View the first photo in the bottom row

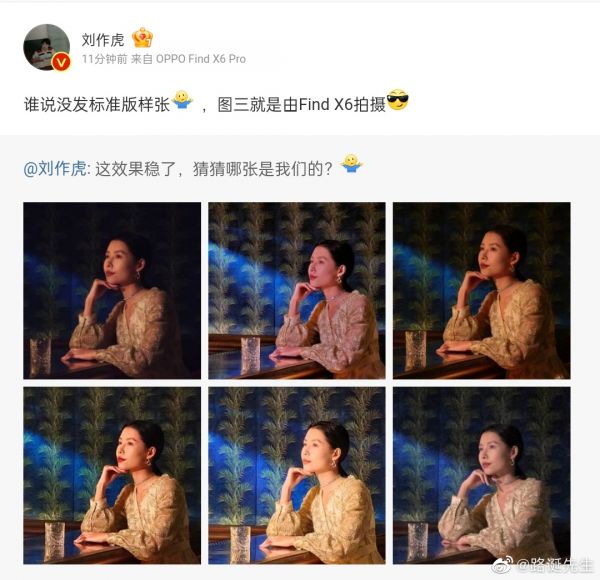(112, 475)
